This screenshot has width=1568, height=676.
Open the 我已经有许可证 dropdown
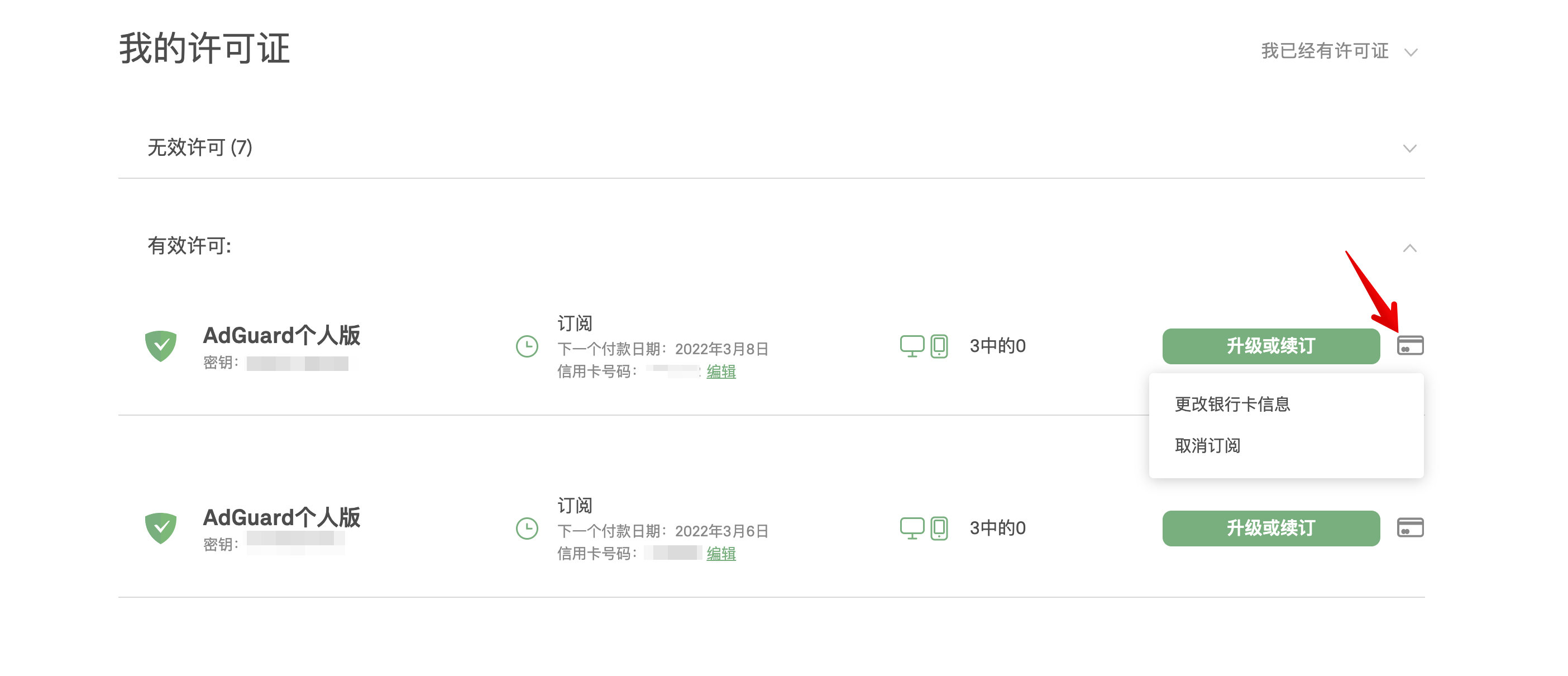tap(1338, 51)
